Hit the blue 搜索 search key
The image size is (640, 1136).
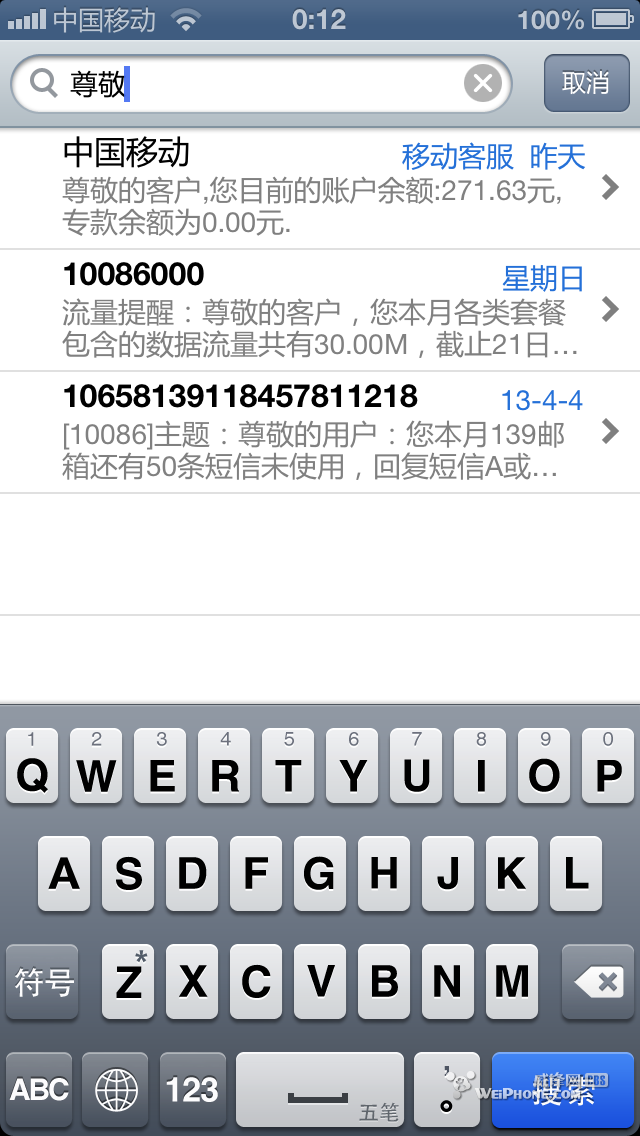[563, 1090]
